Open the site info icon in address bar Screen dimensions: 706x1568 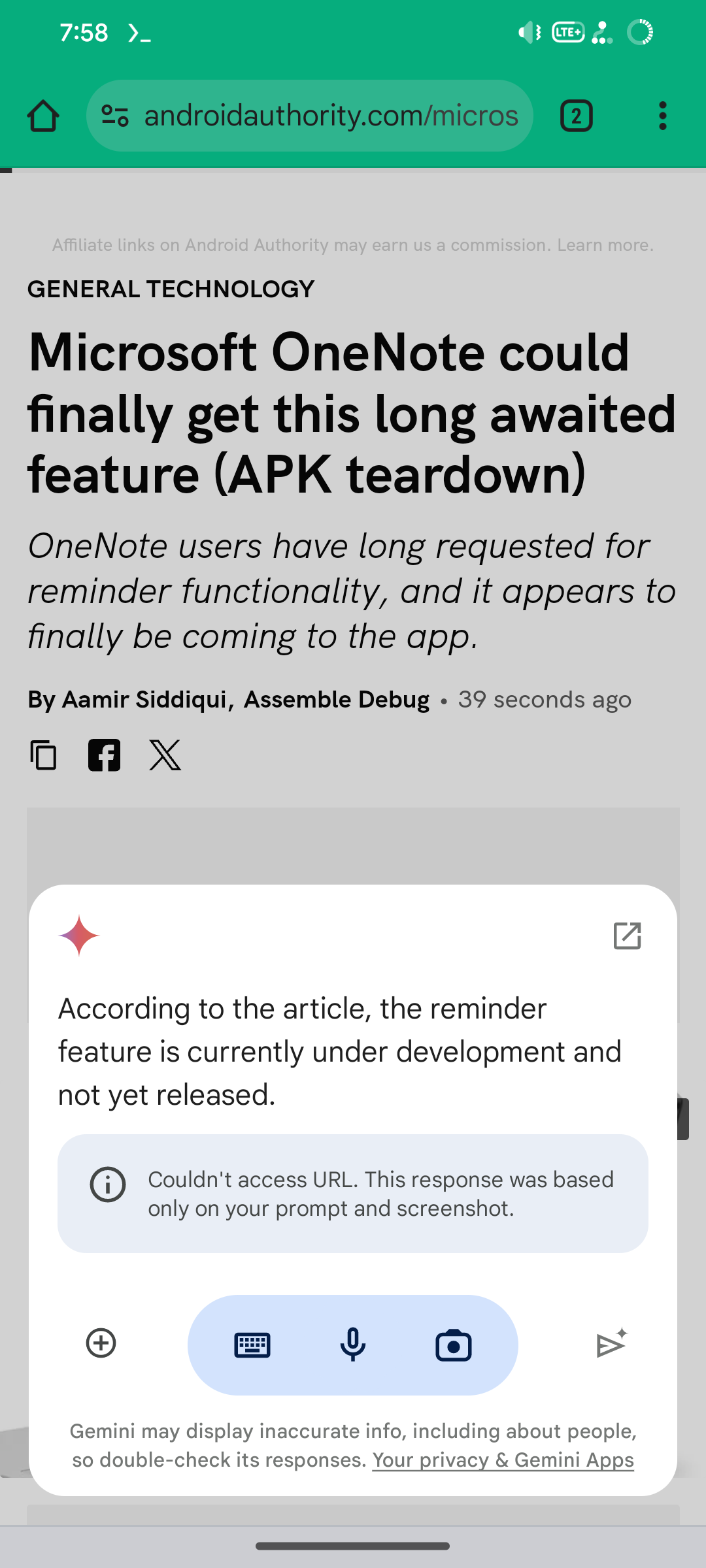click(x=115, y=116)
